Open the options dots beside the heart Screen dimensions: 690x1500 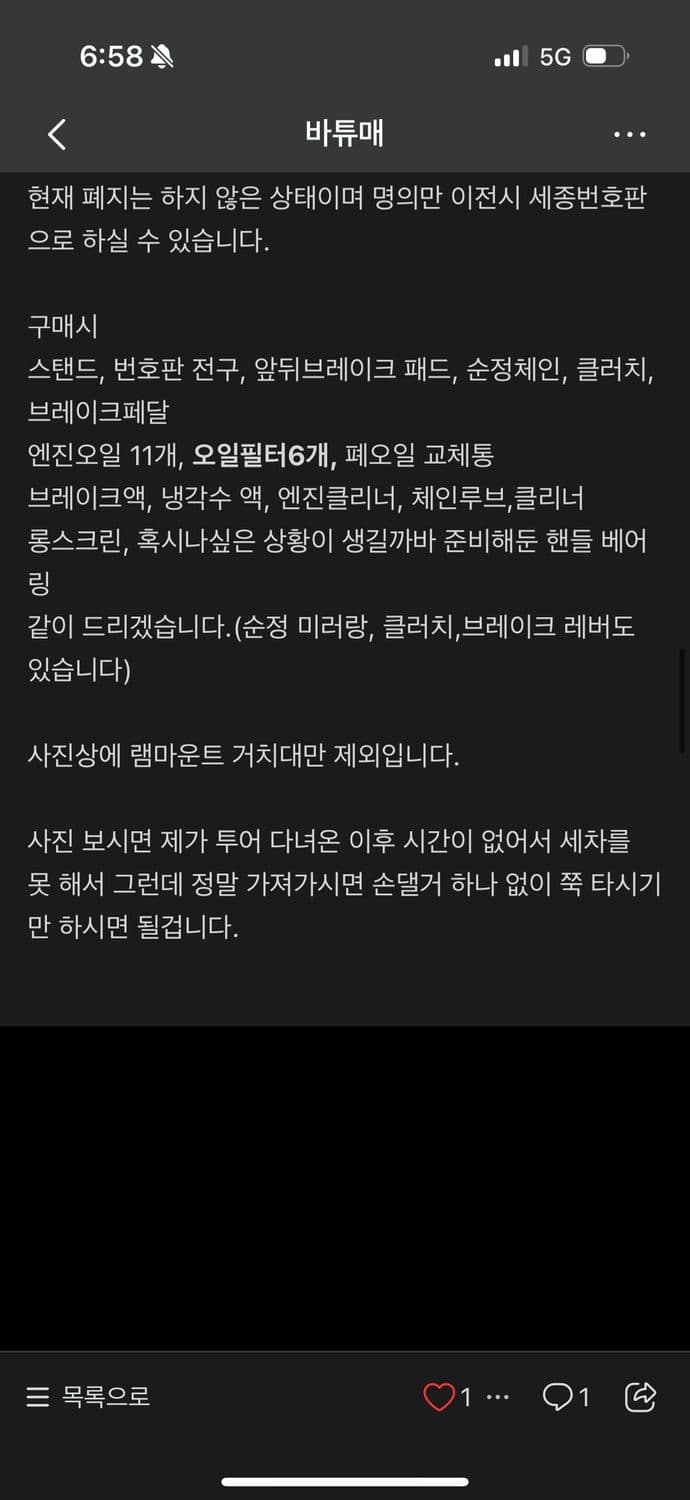pos(497,1396)
